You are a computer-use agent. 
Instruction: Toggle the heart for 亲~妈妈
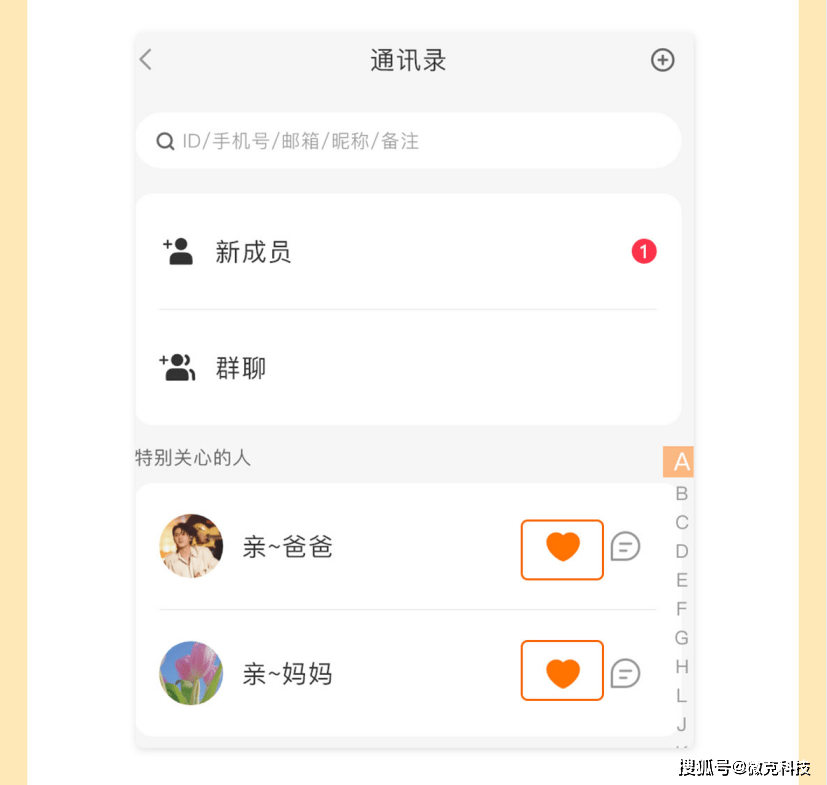tap(562, 671)
